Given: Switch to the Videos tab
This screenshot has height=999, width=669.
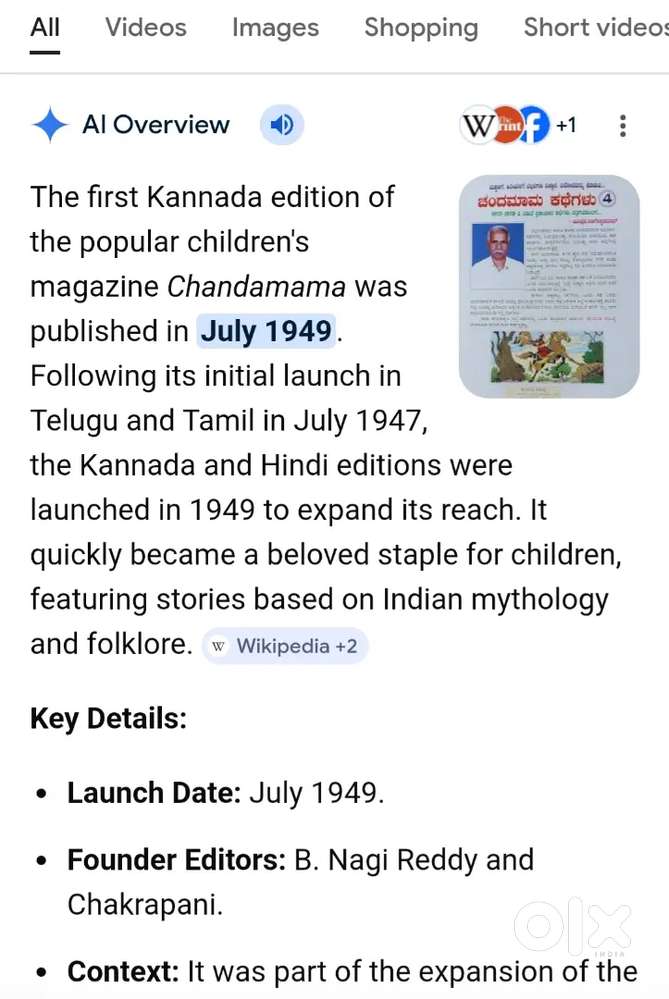Looking at the screenshot, I should 146,27.
